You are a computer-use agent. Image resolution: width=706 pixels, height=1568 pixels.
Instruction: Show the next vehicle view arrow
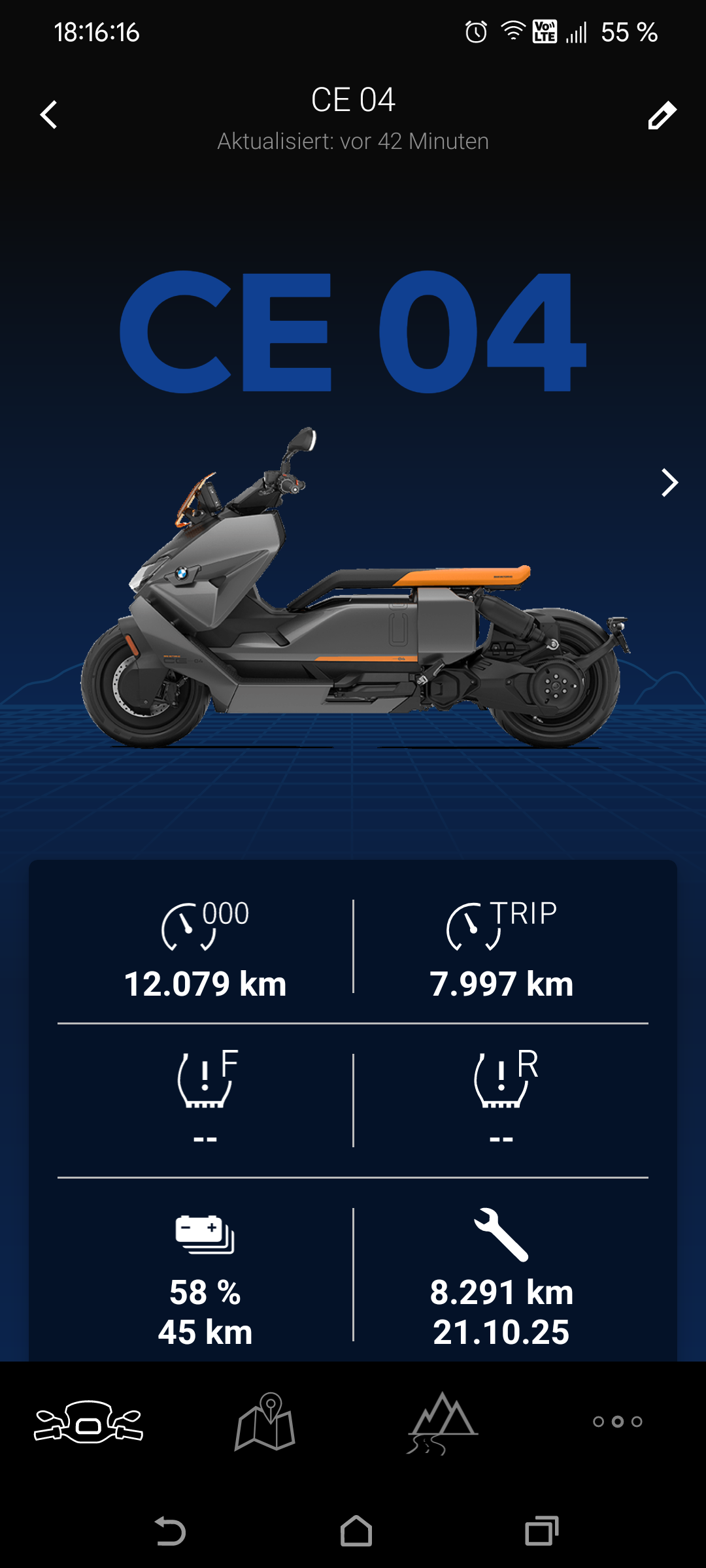point(669,483)
